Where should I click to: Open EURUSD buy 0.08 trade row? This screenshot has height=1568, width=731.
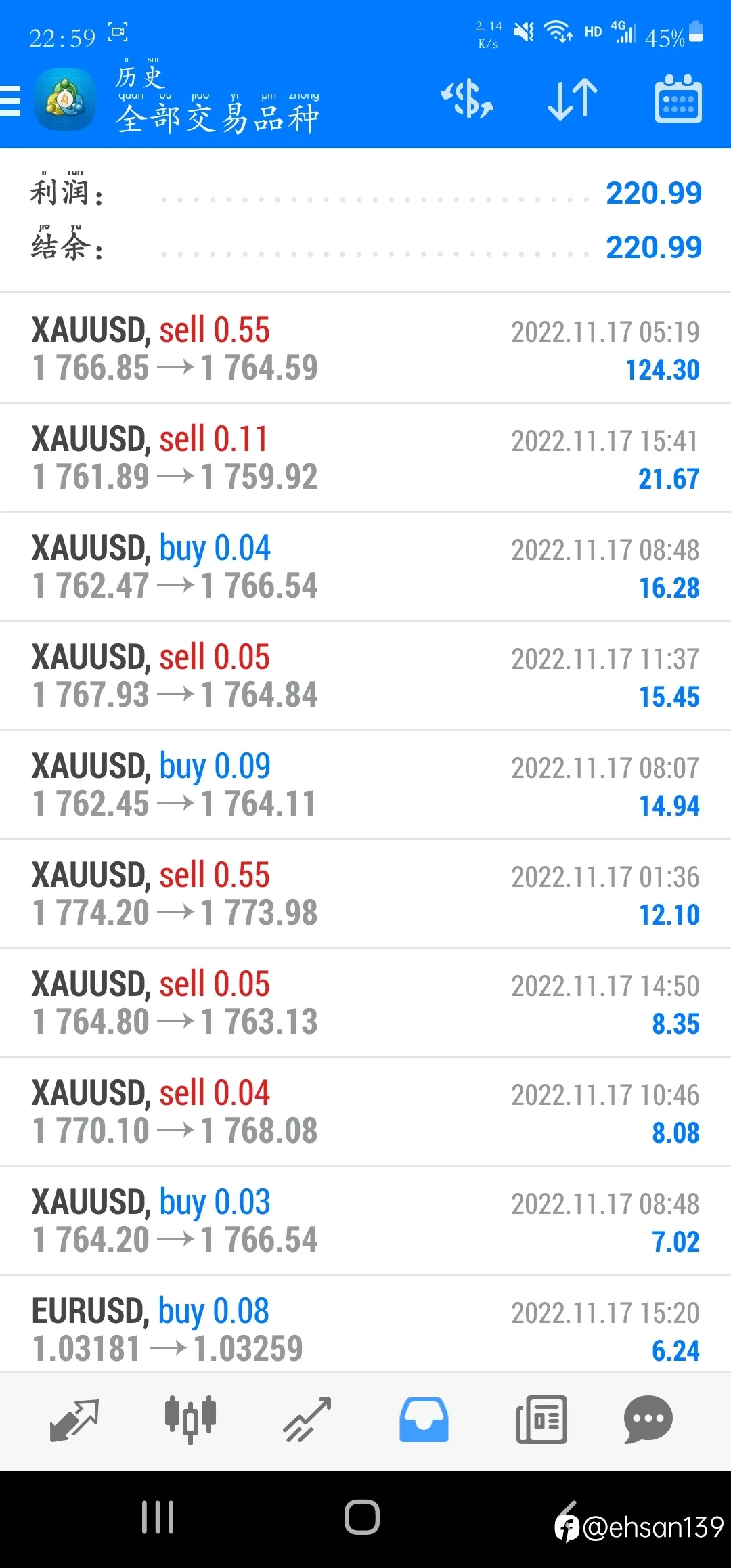(x=365, y=1324)
